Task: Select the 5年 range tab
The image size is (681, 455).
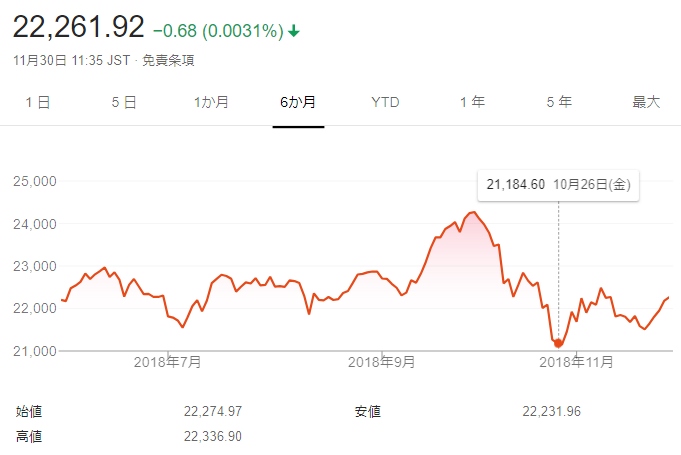Action: pos(559,102)
